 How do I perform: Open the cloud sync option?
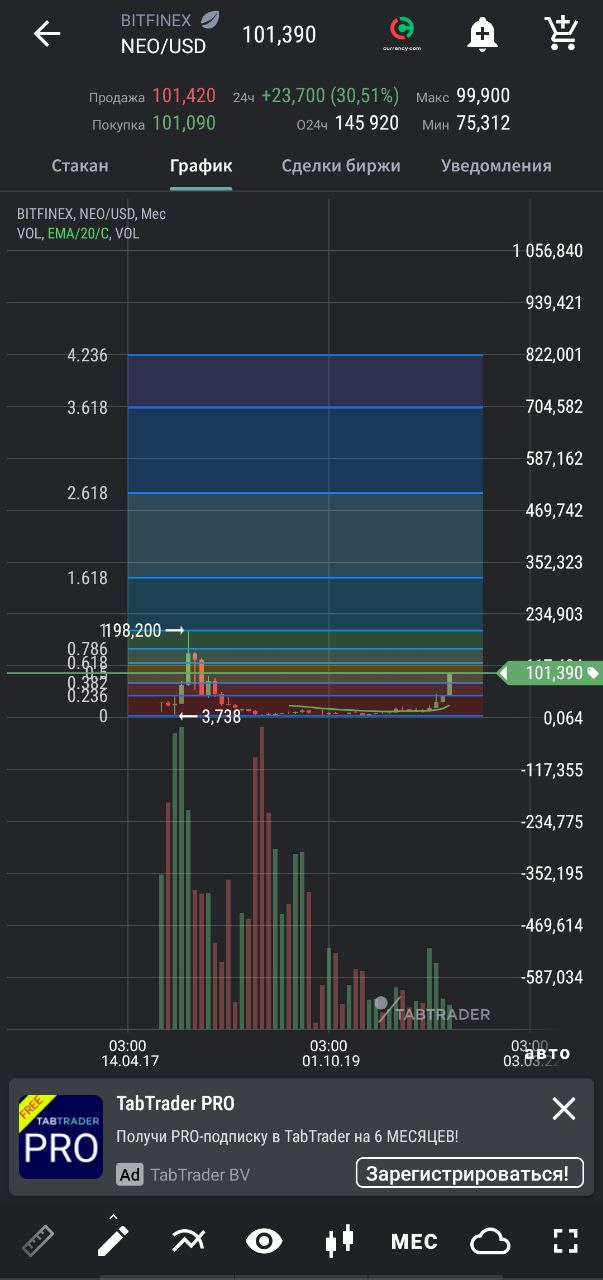490,1241
